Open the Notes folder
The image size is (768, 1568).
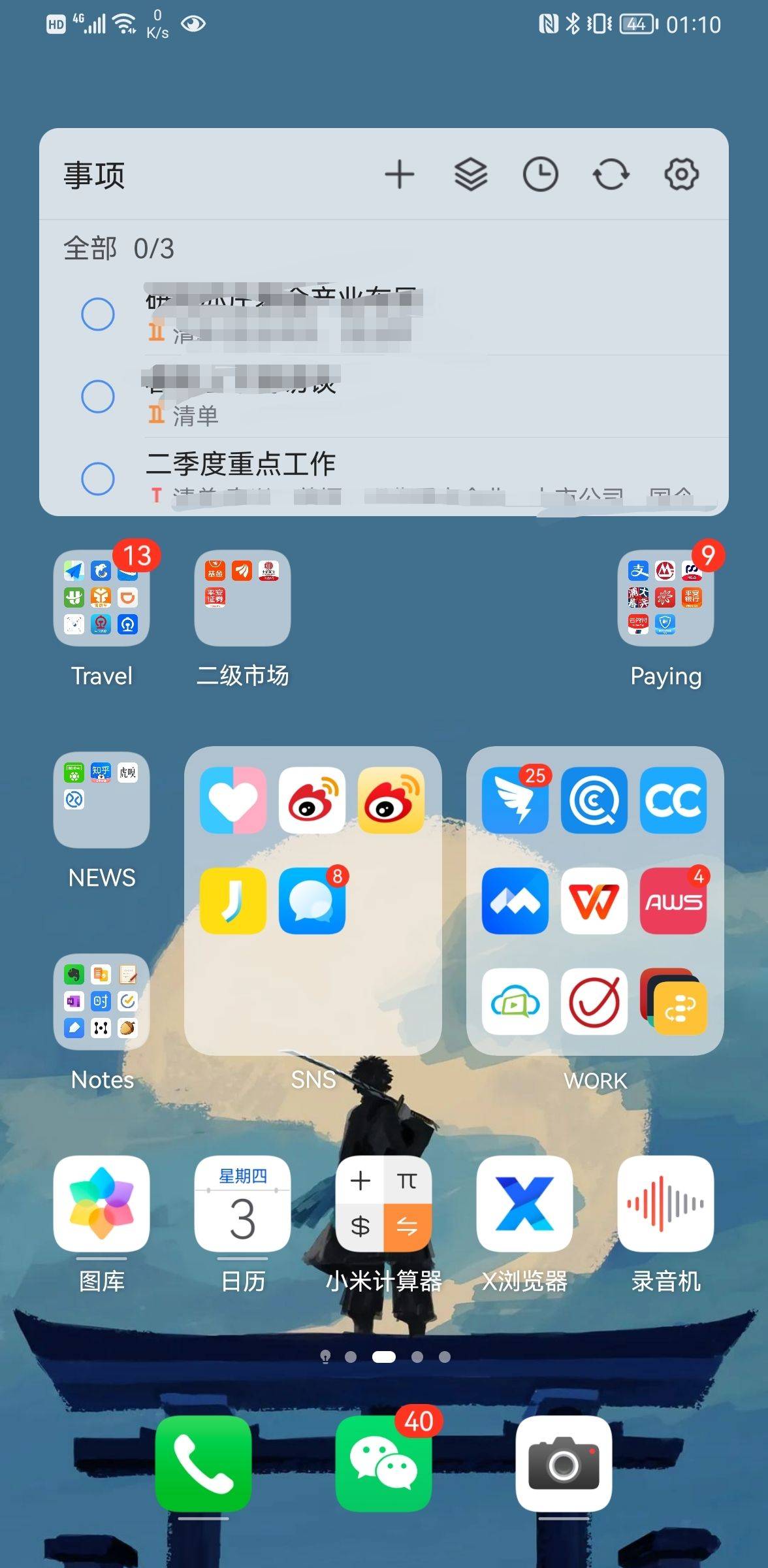[x=101, y=1002]
